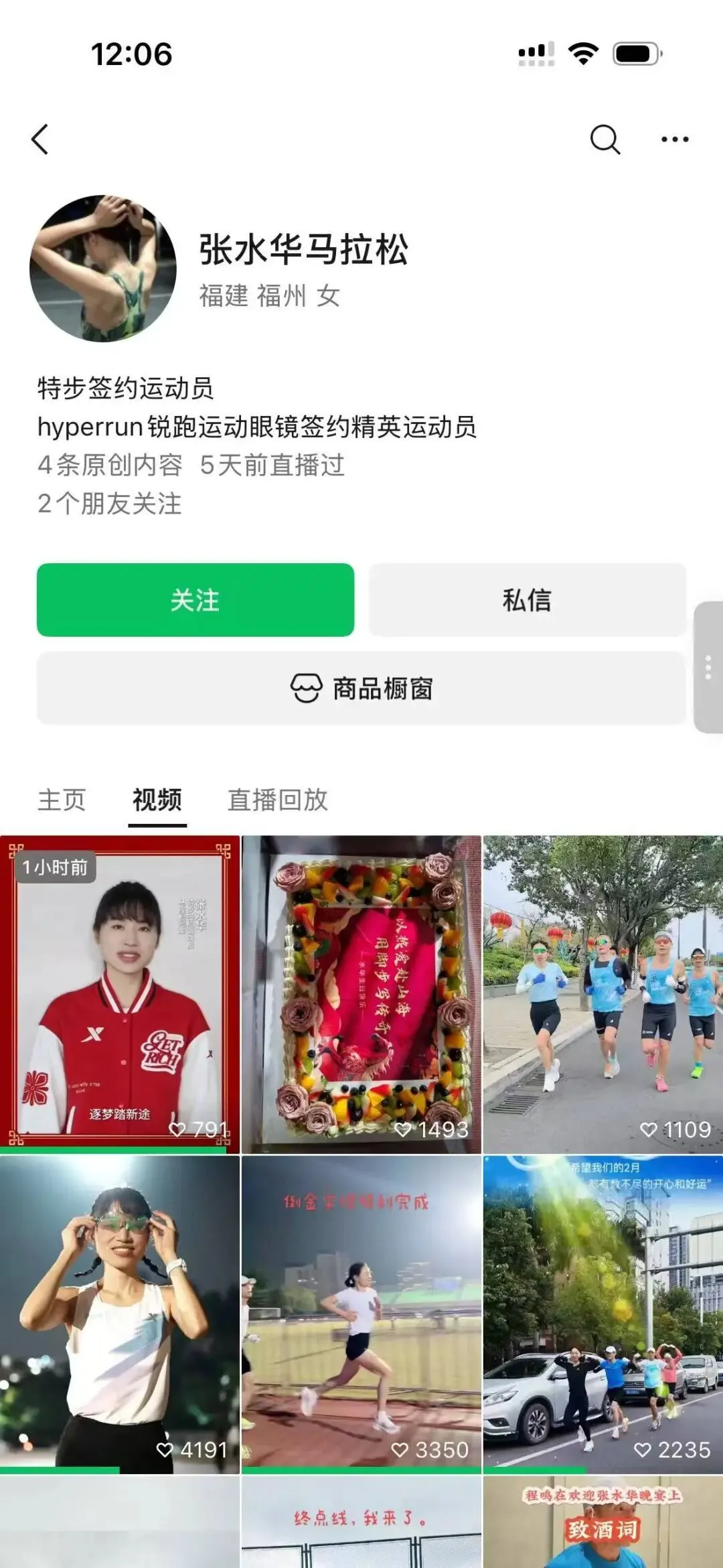Play the cake video with 1493 likes
Screen dimensions: 723x1568
(361, 994)
